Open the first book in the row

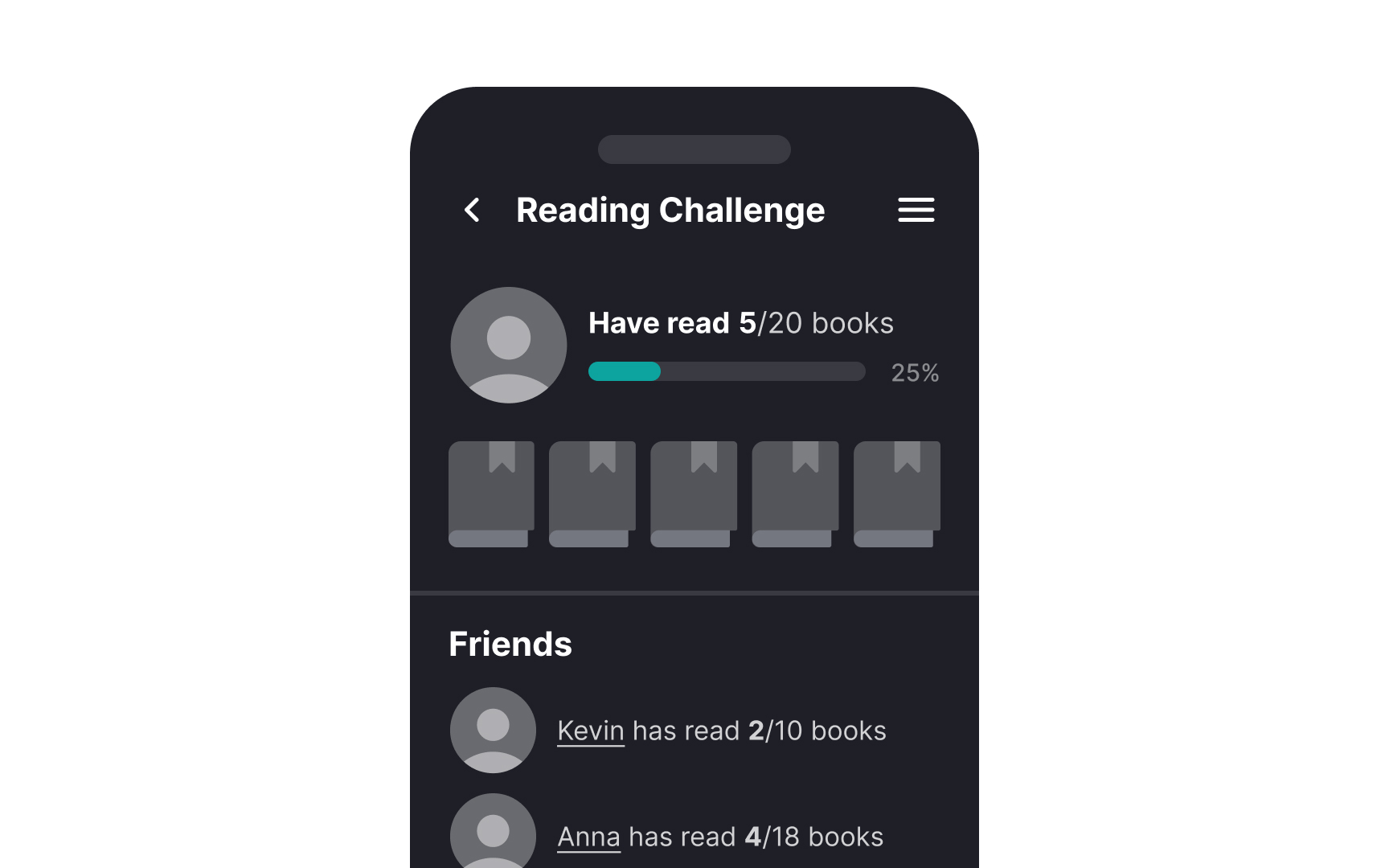pyautogui.click(x=490, y=493)
